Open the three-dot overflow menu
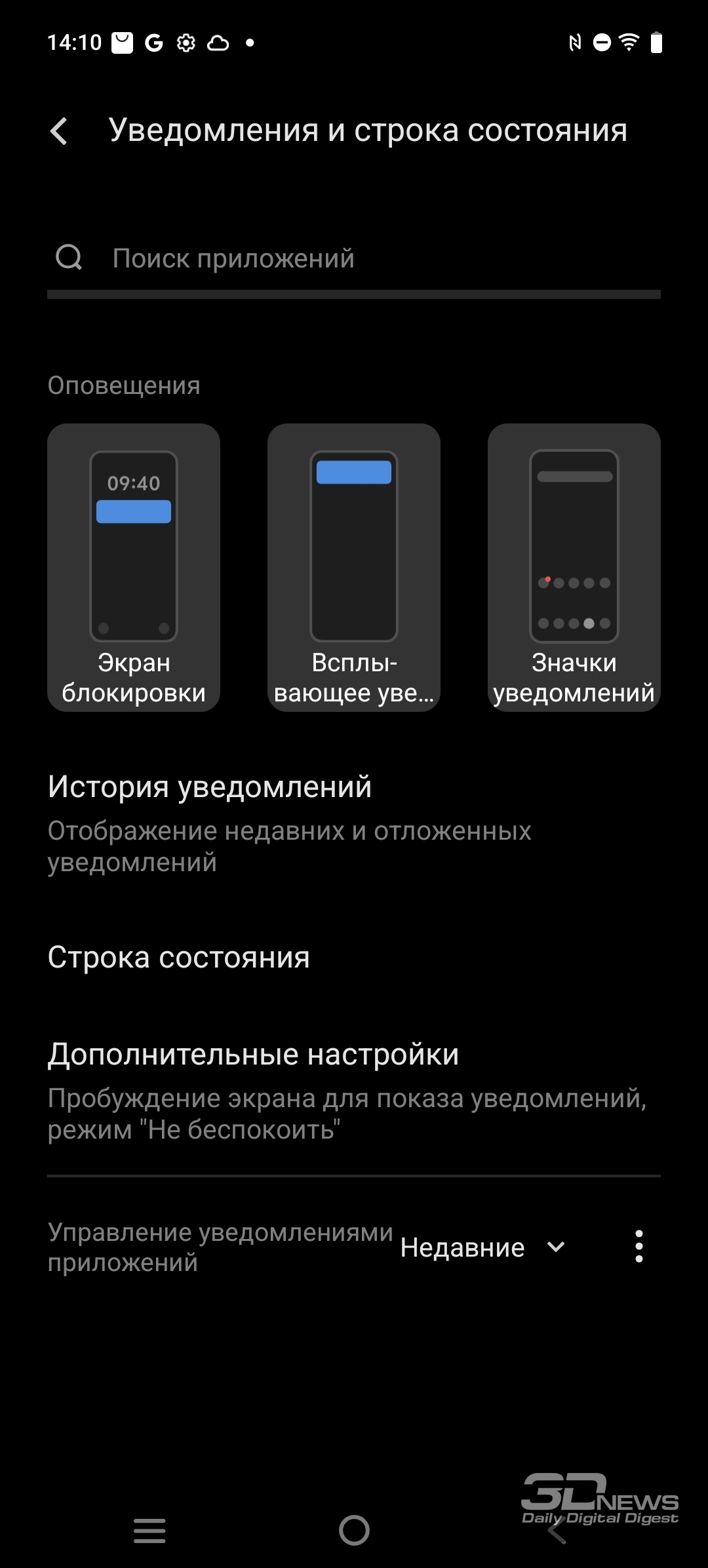 [x=639, y=1246]
